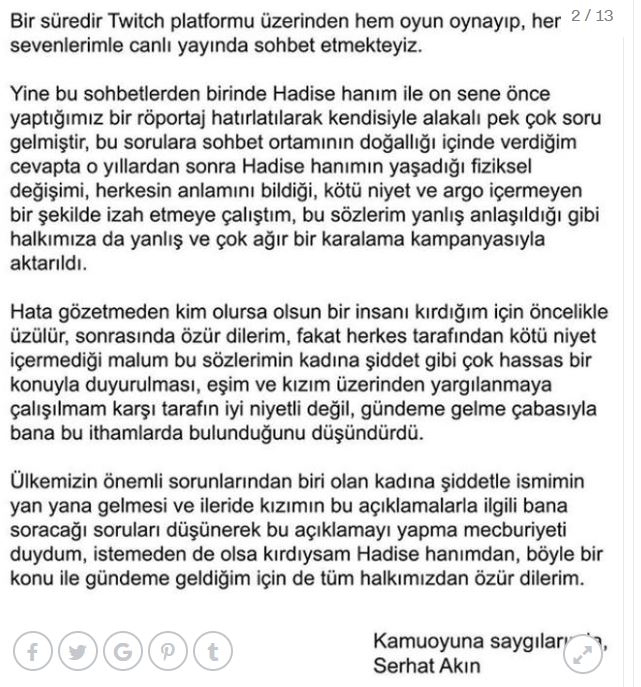The width and height of the screenshot is (641, 687).
Task: Pin this image on Pinterest
Action: [x=168, y=652]
